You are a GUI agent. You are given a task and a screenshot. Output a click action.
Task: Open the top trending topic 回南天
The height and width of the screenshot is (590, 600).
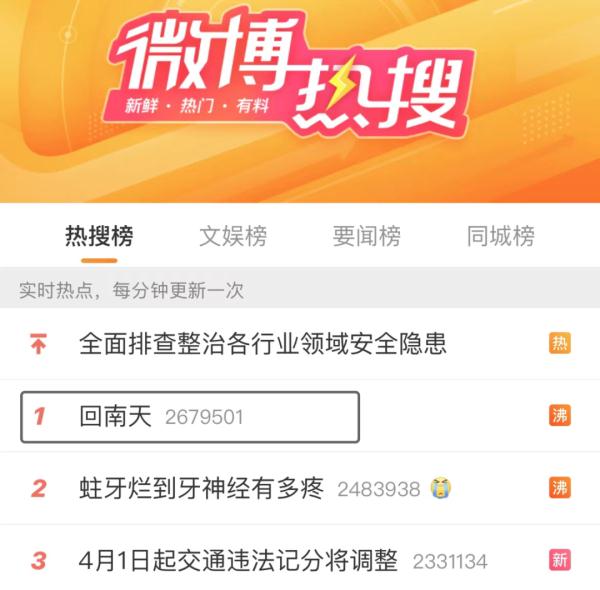pos(116,416)
